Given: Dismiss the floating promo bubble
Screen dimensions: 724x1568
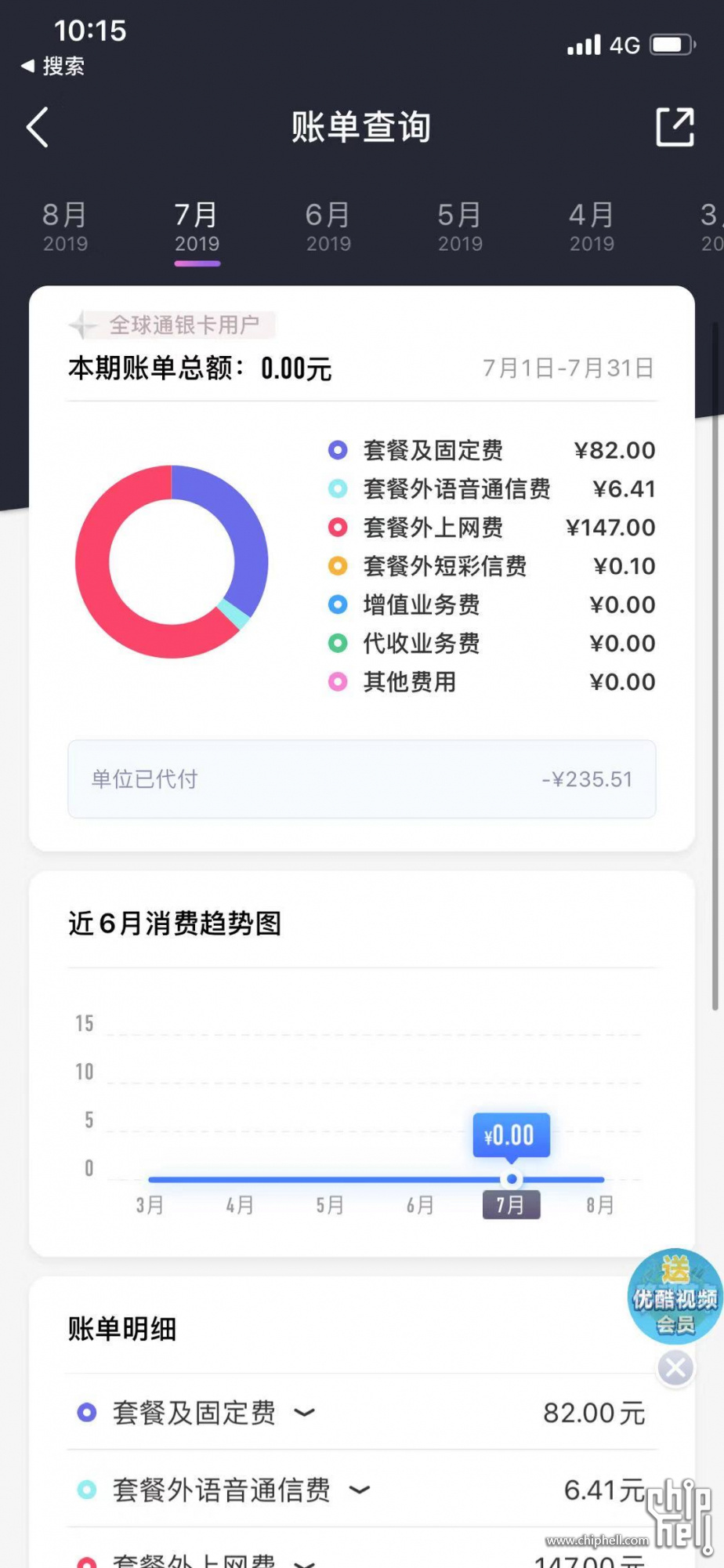Looking at the screenshot, I should pyautogui.click(x=675, y=1369).
